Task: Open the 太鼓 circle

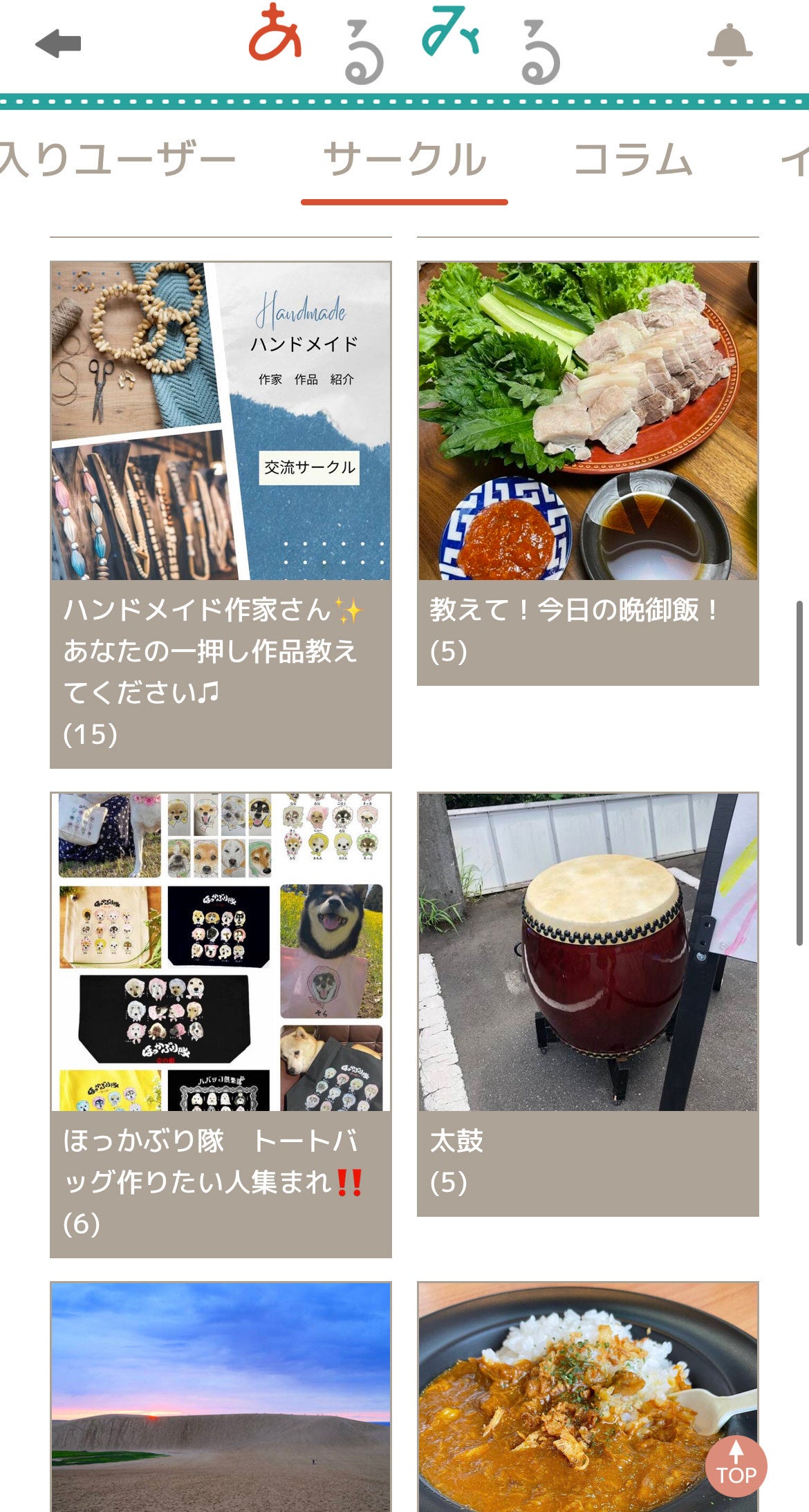Action: [588, 1002]
